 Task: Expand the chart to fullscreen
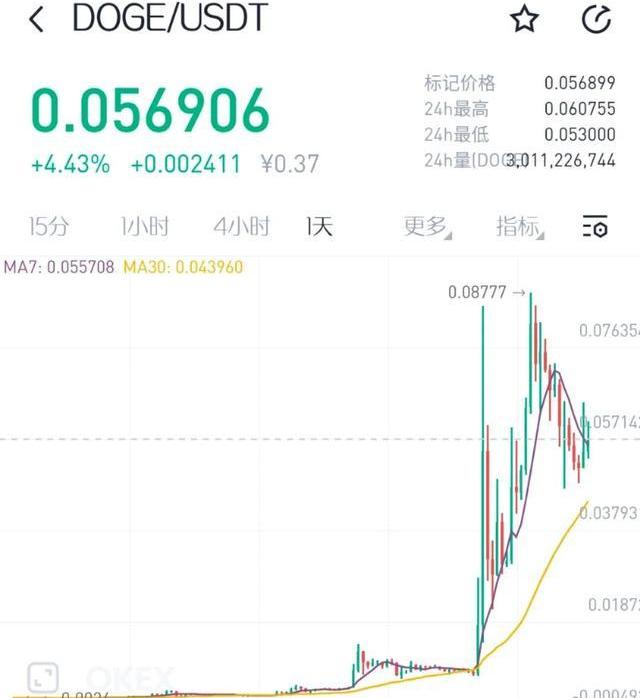pos(41,678)
